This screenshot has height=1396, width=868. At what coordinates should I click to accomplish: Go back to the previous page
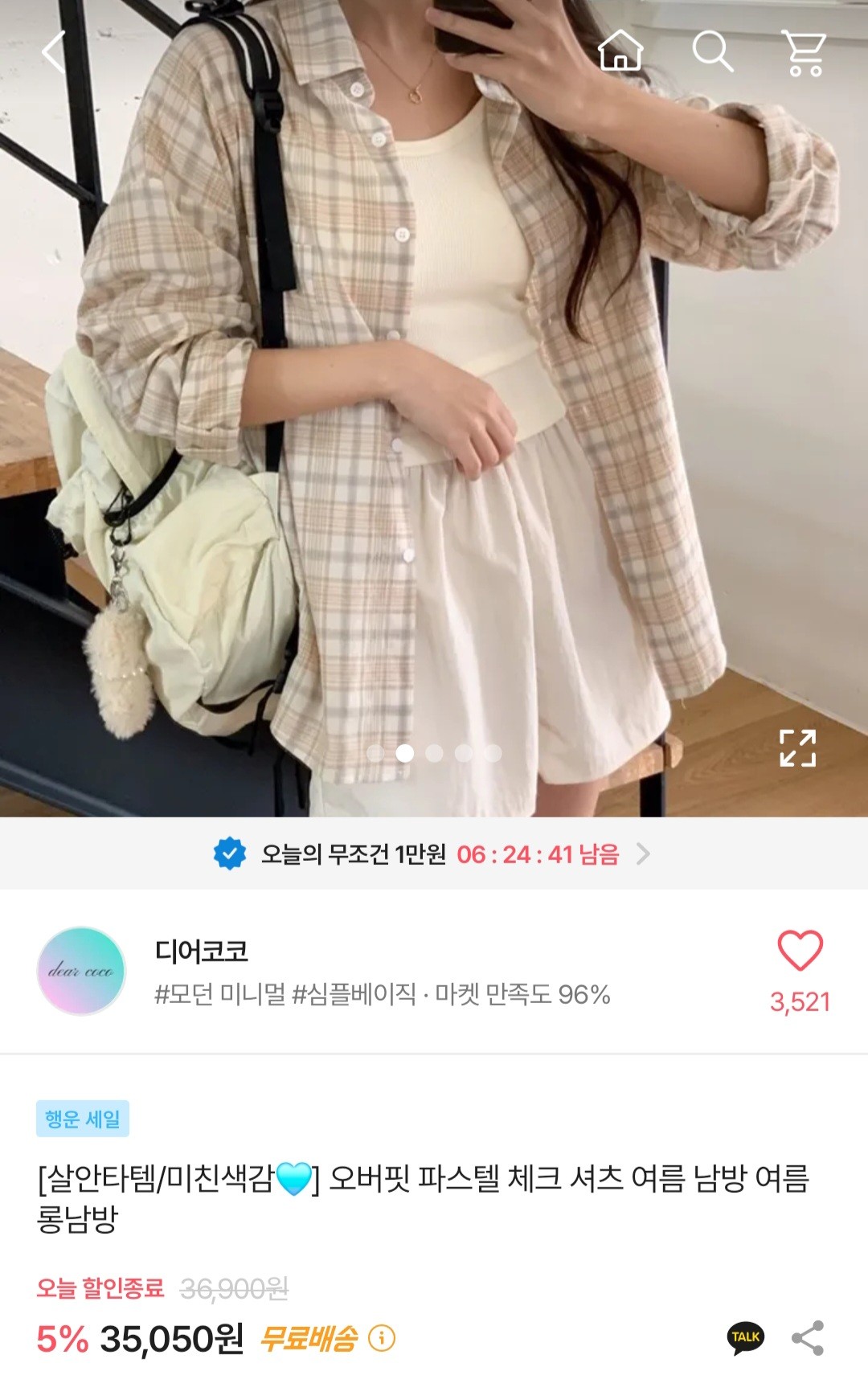(55, 52)
